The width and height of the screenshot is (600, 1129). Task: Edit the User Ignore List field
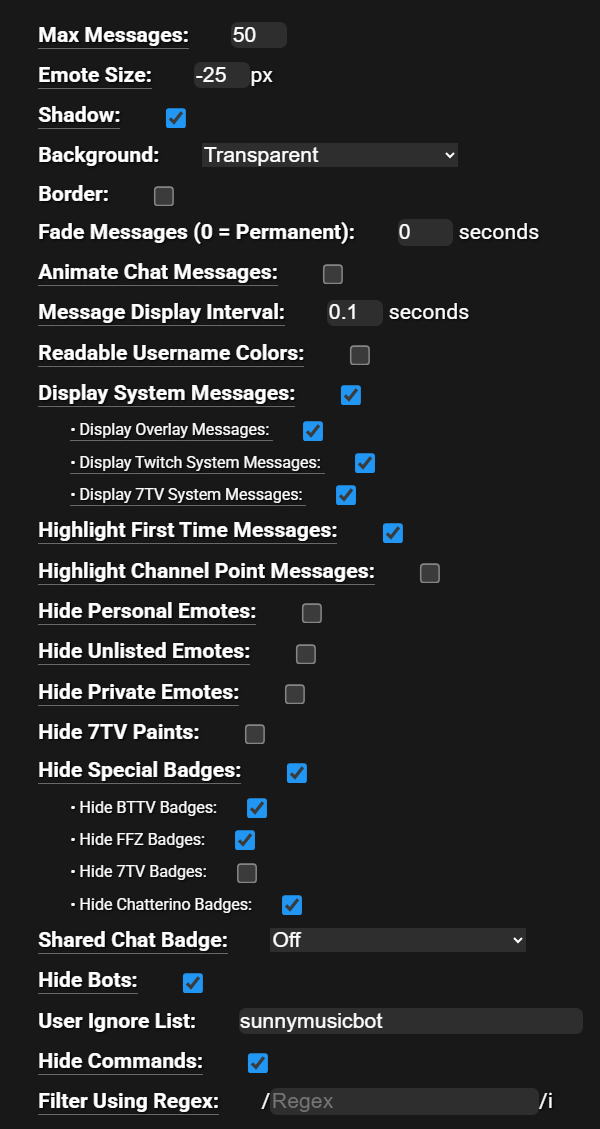(410, 1021)
